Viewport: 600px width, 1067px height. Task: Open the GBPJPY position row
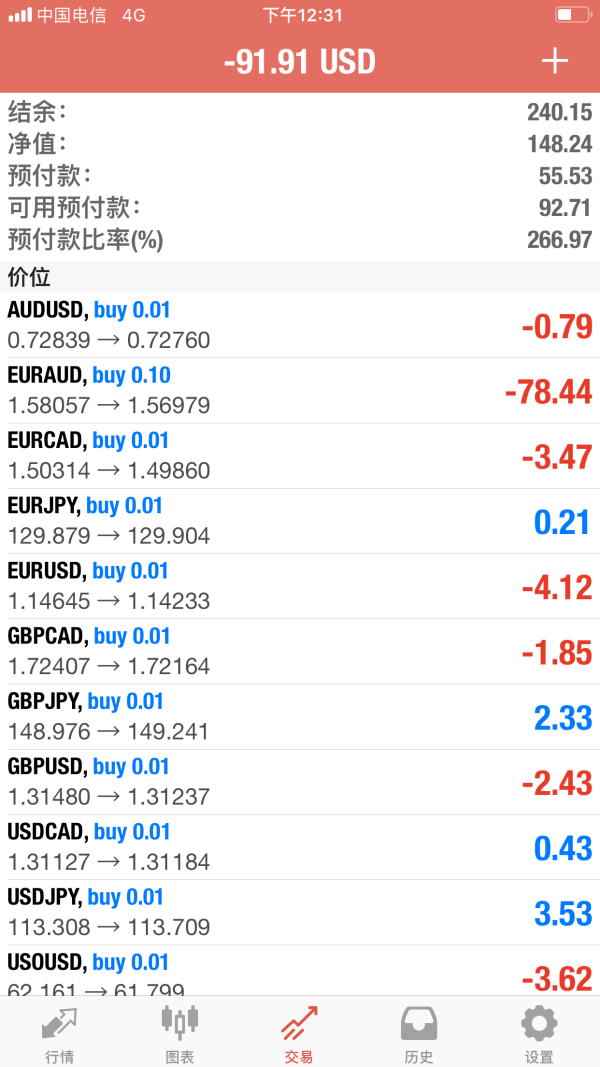(x=300, y=716)
